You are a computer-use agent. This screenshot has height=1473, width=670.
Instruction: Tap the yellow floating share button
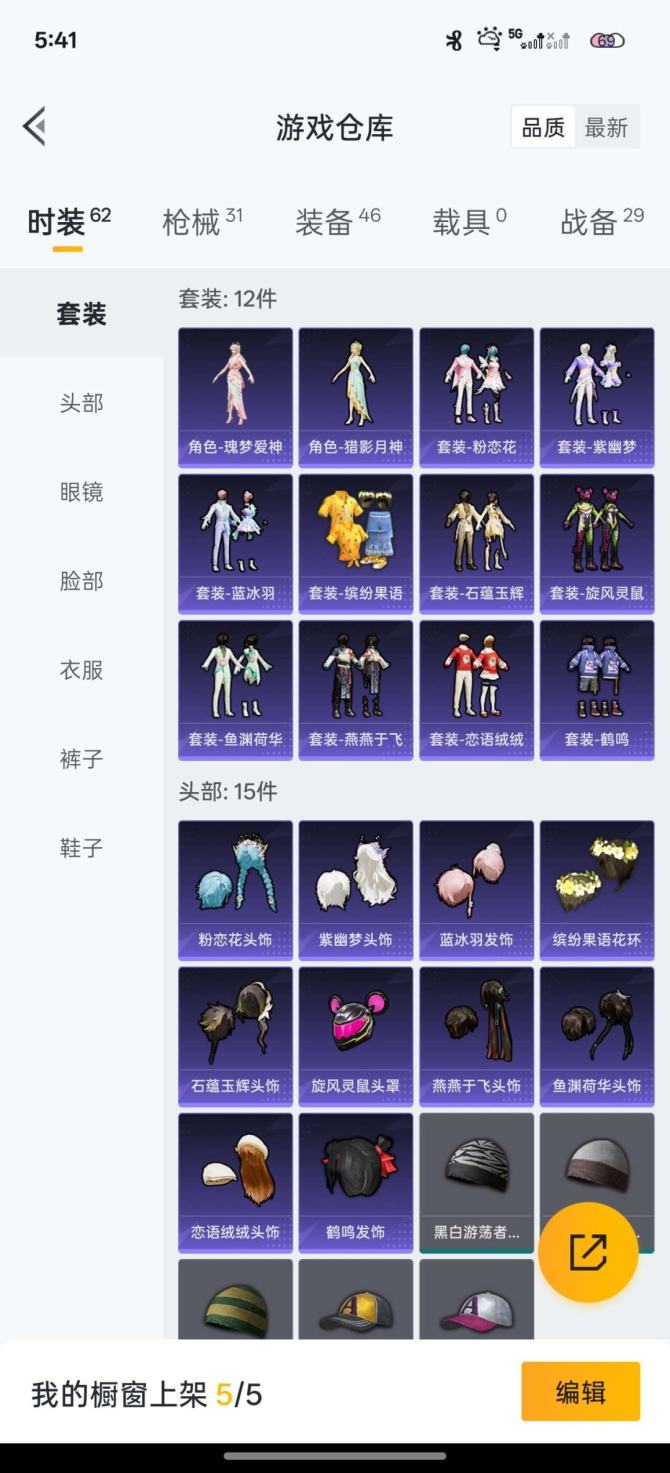click(588, 1252)
